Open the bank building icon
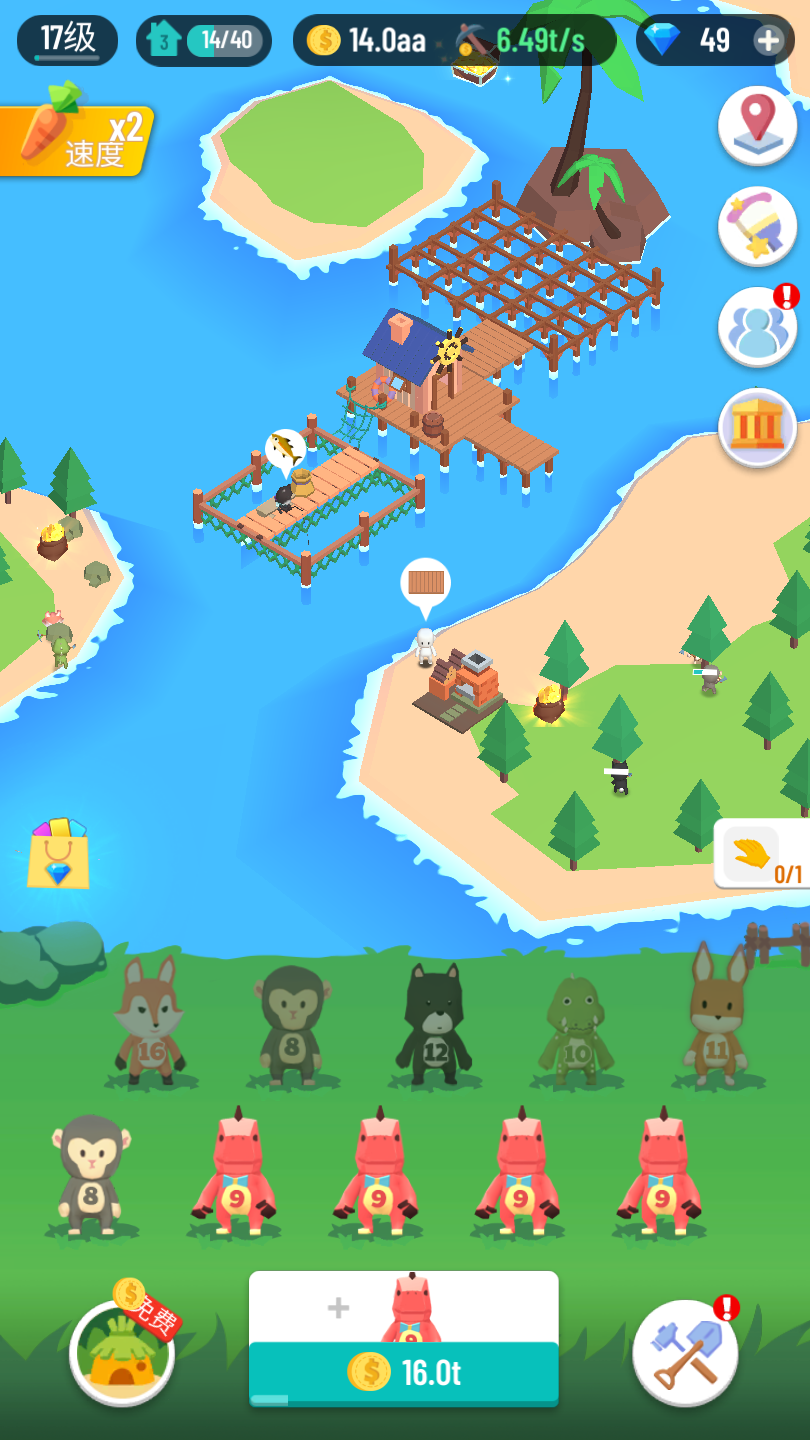The height and width of the screenshot is (1440, 810). pos(757,427)
